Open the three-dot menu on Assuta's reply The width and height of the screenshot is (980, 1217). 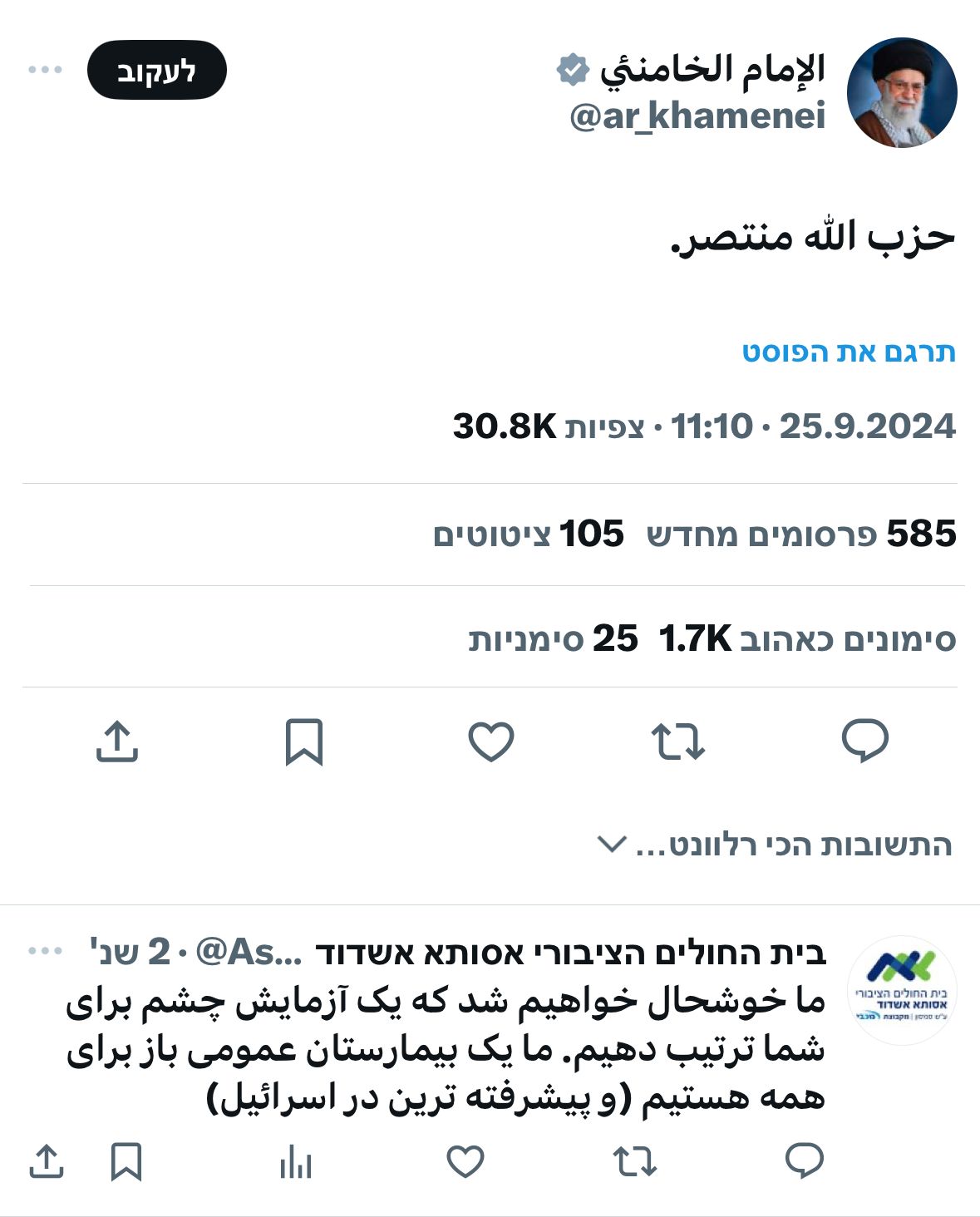[x=45, y=951]
